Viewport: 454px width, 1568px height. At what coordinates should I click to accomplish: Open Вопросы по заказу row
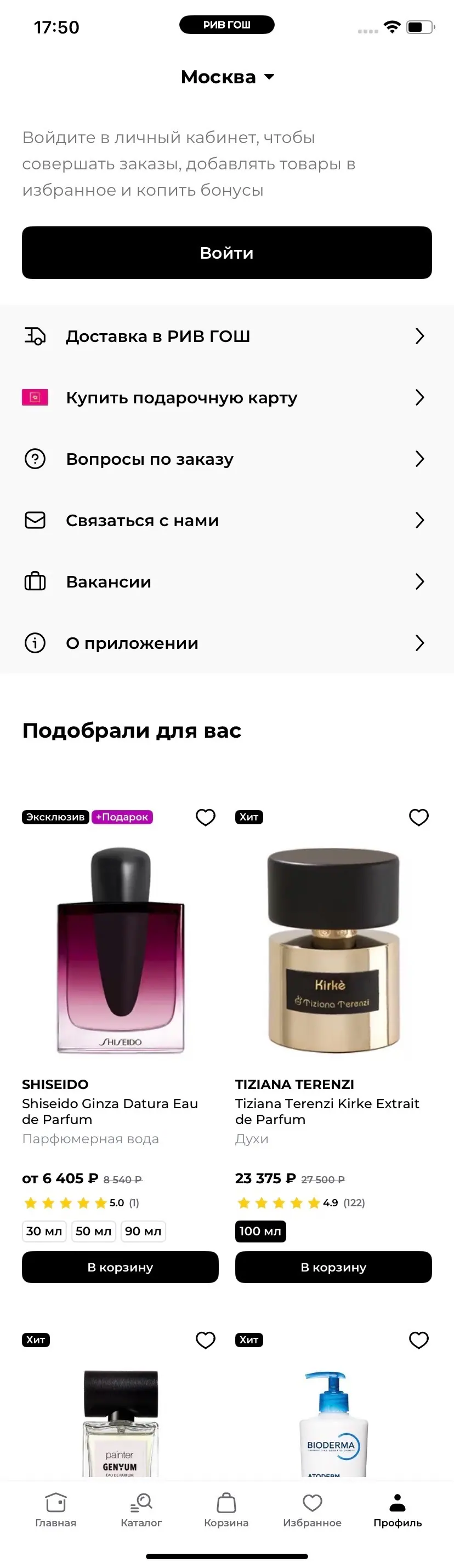point(227,459)
